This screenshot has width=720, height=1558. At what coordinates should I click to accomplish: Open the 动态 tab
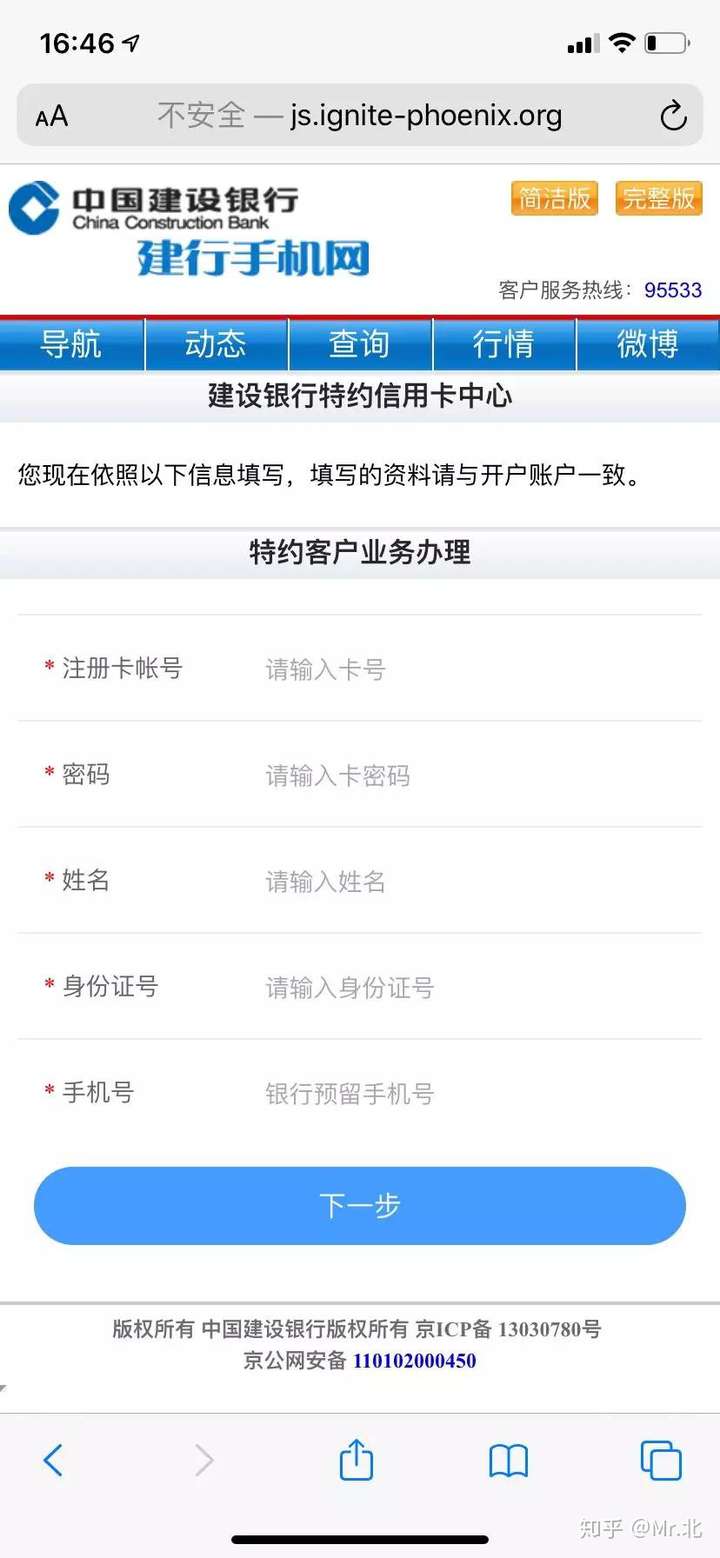pyautogui.click(x=216, y=344)
